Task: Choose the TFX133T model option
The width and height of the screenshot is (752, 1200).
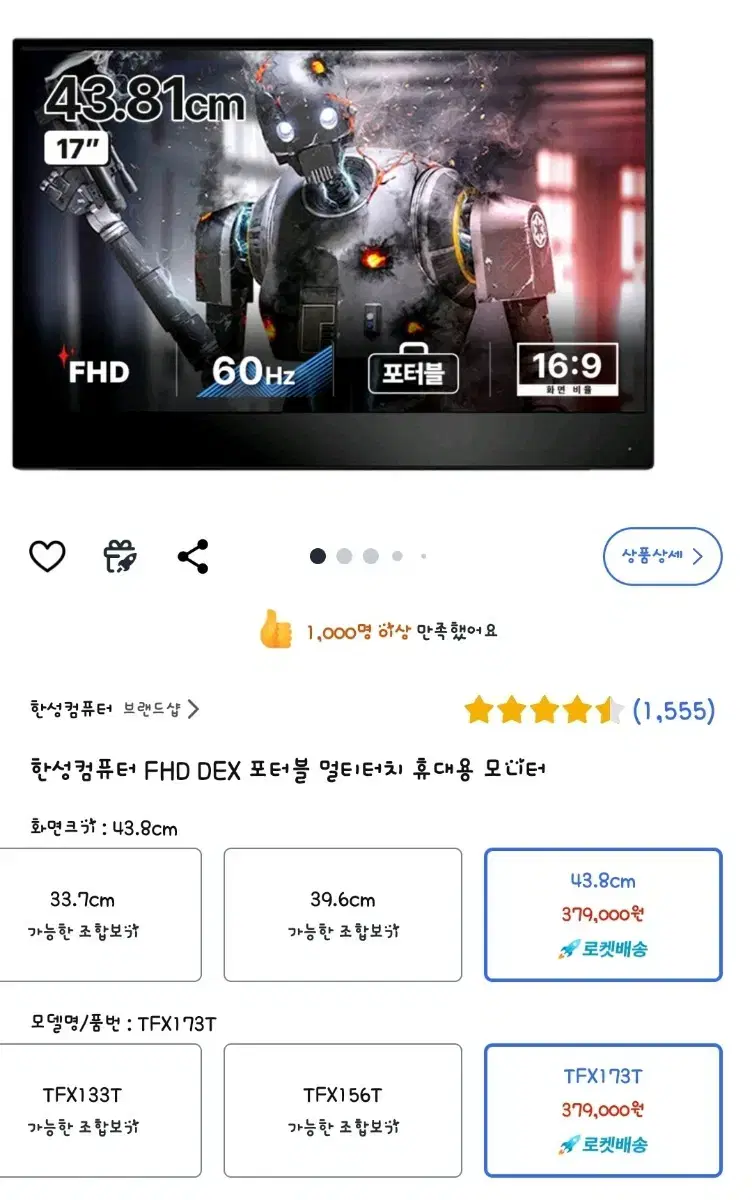Action: tap(104, 1109)
